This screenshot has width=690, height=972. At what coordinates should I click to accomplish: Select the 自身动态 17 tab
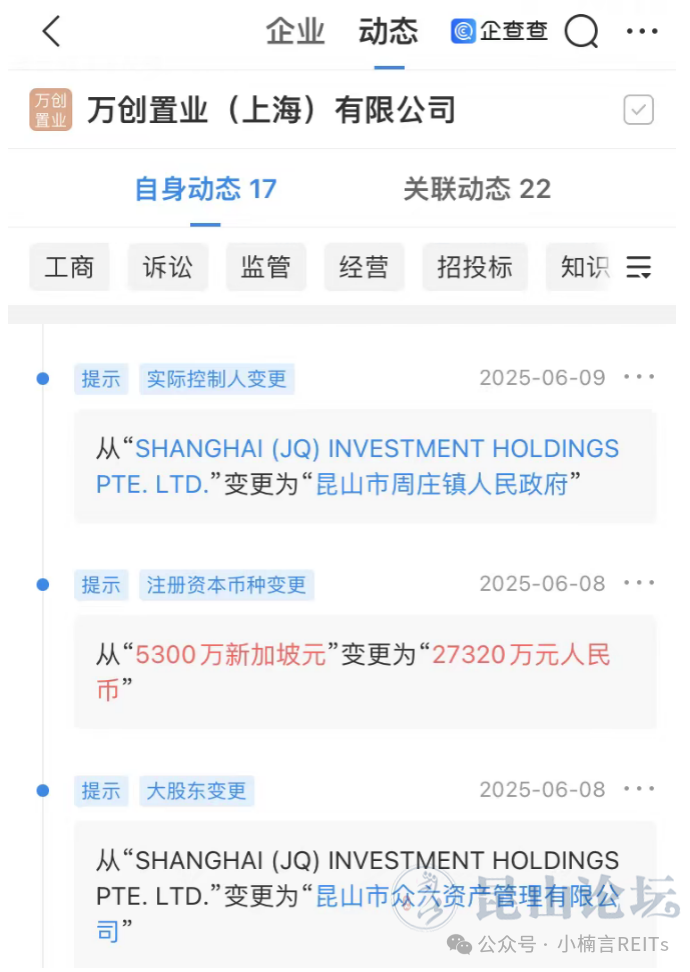(205, 189)
